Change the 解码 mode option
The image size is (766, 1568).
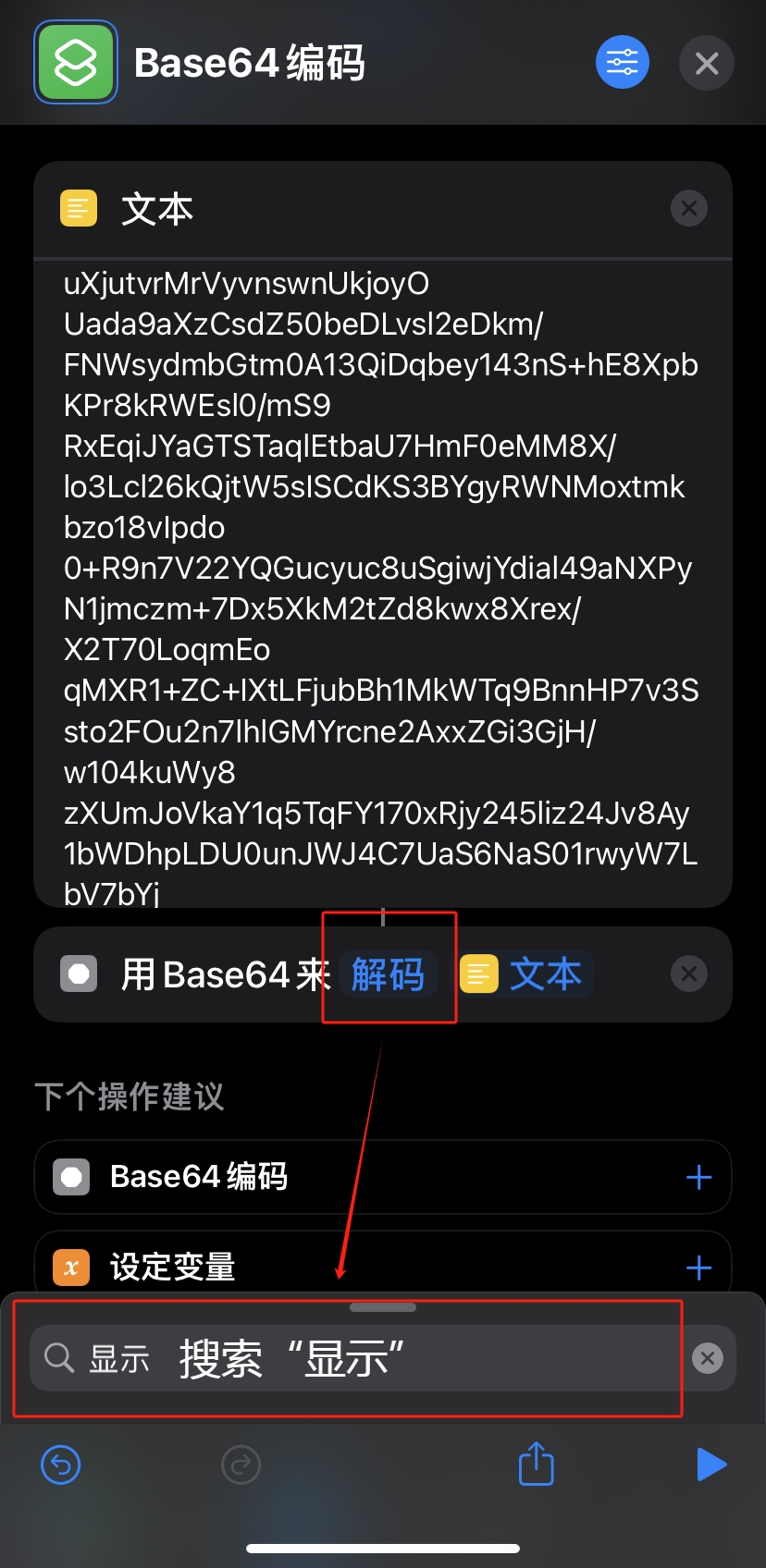coord(388,974)
